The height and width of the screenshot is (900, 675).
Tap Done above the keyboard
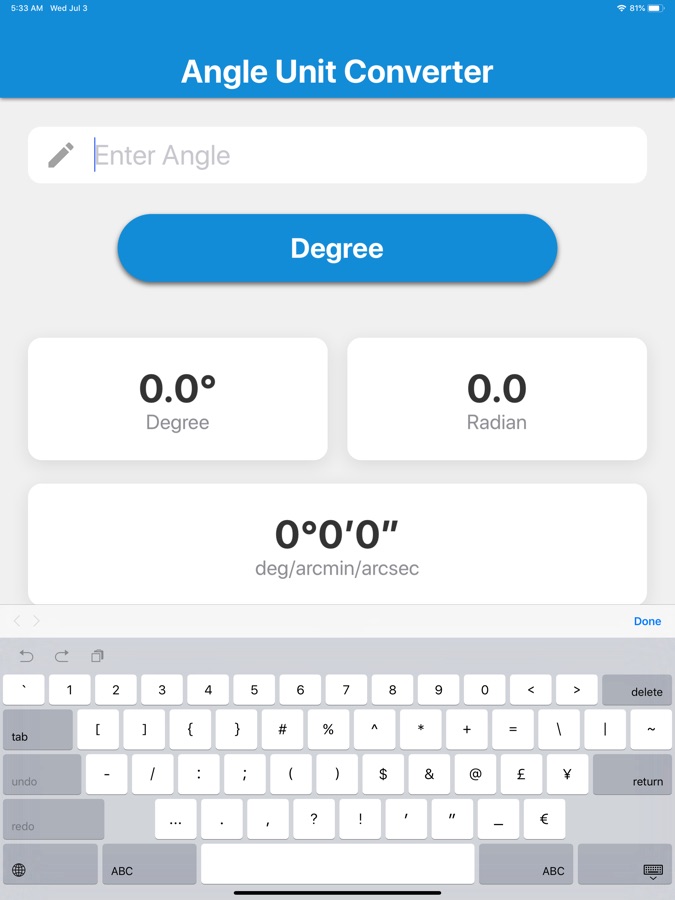point(647,621)
